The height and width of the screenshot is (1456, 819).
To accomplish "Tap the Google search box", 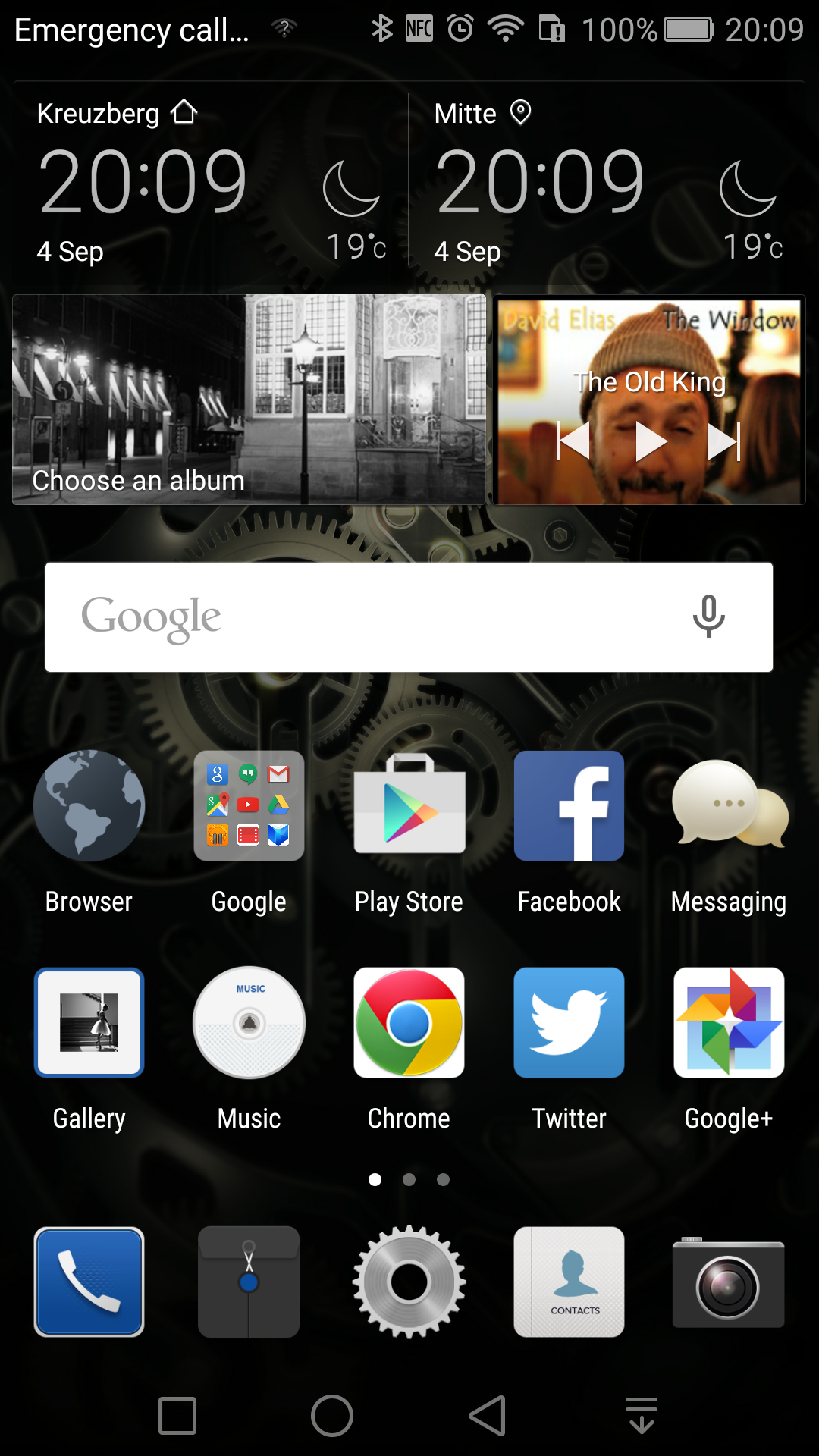I will [x=364, y=617].
